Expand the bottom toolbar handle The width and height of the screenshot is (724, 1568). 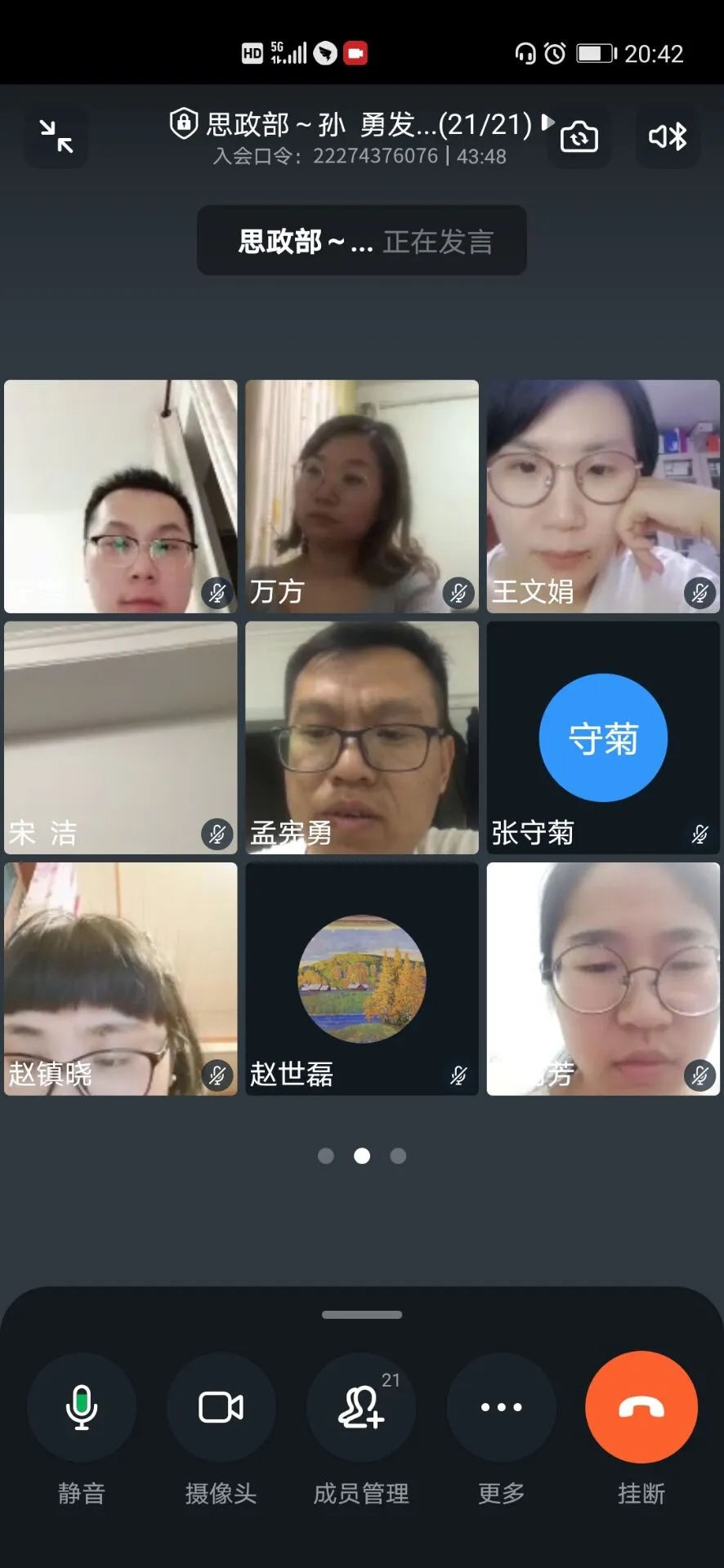click(362, 1315)
